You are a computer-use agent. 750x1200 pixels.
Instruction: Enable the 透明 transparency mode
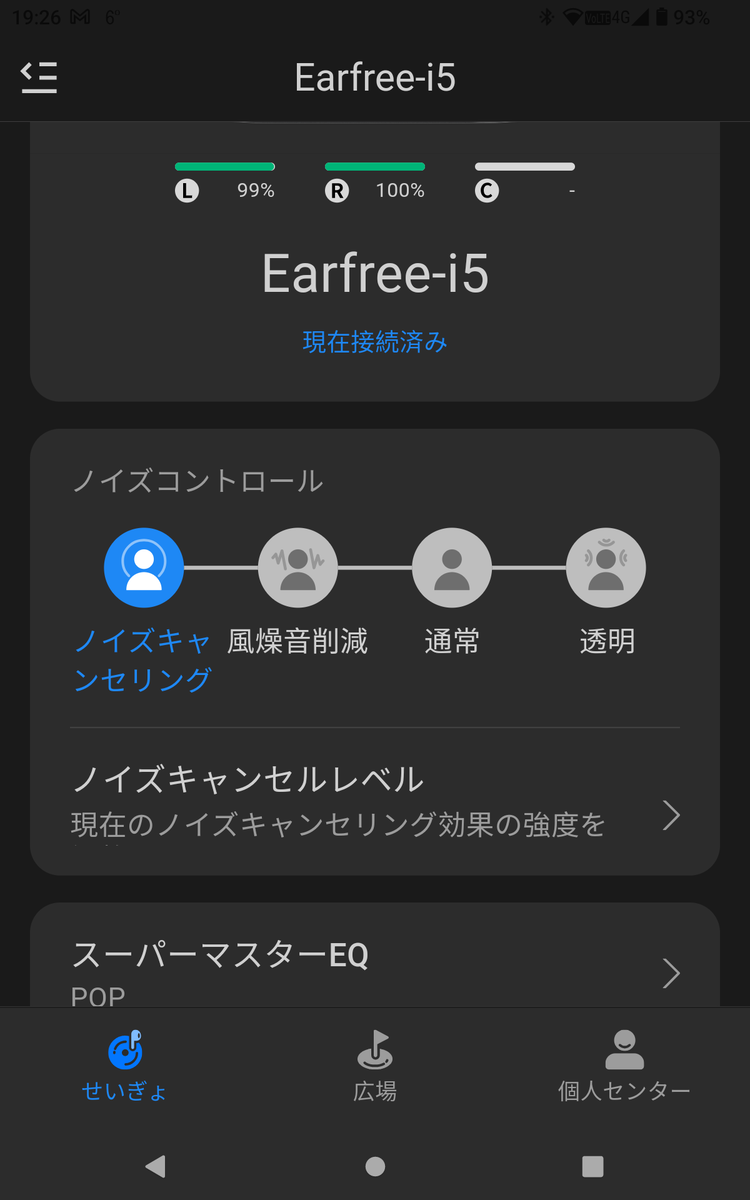pyautogui.click(x=606, y=567)
